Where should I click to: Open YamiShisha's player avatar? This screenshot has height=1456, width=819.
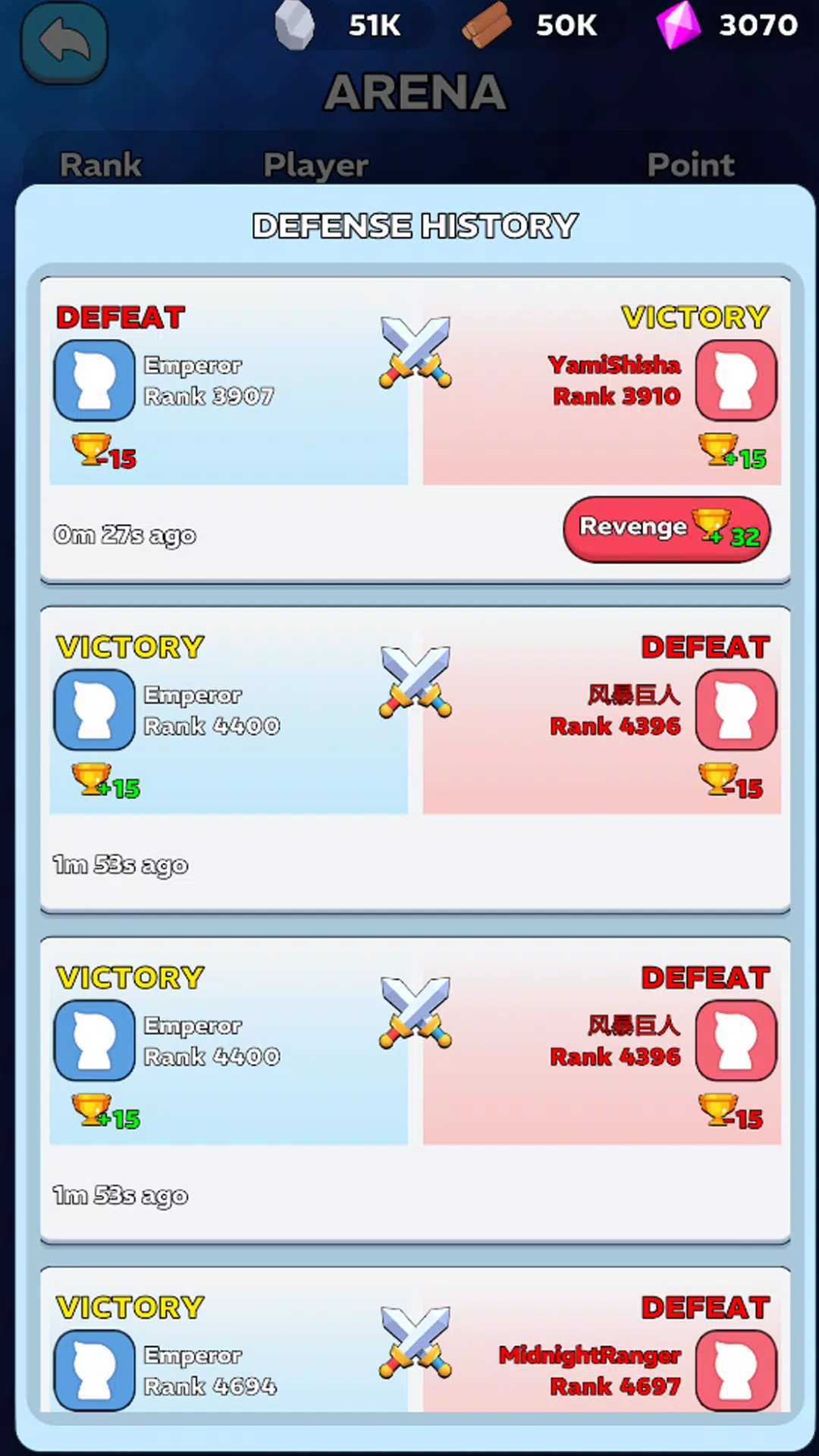[736, 380]
